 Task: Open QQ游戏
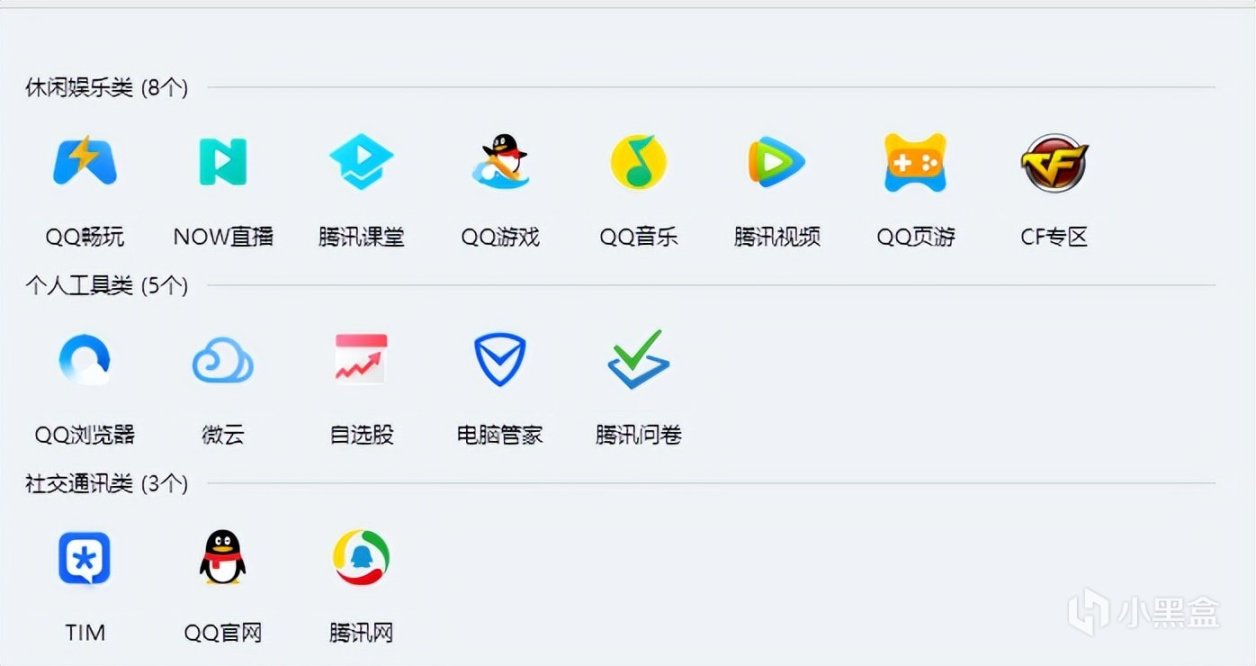point(500,163)
